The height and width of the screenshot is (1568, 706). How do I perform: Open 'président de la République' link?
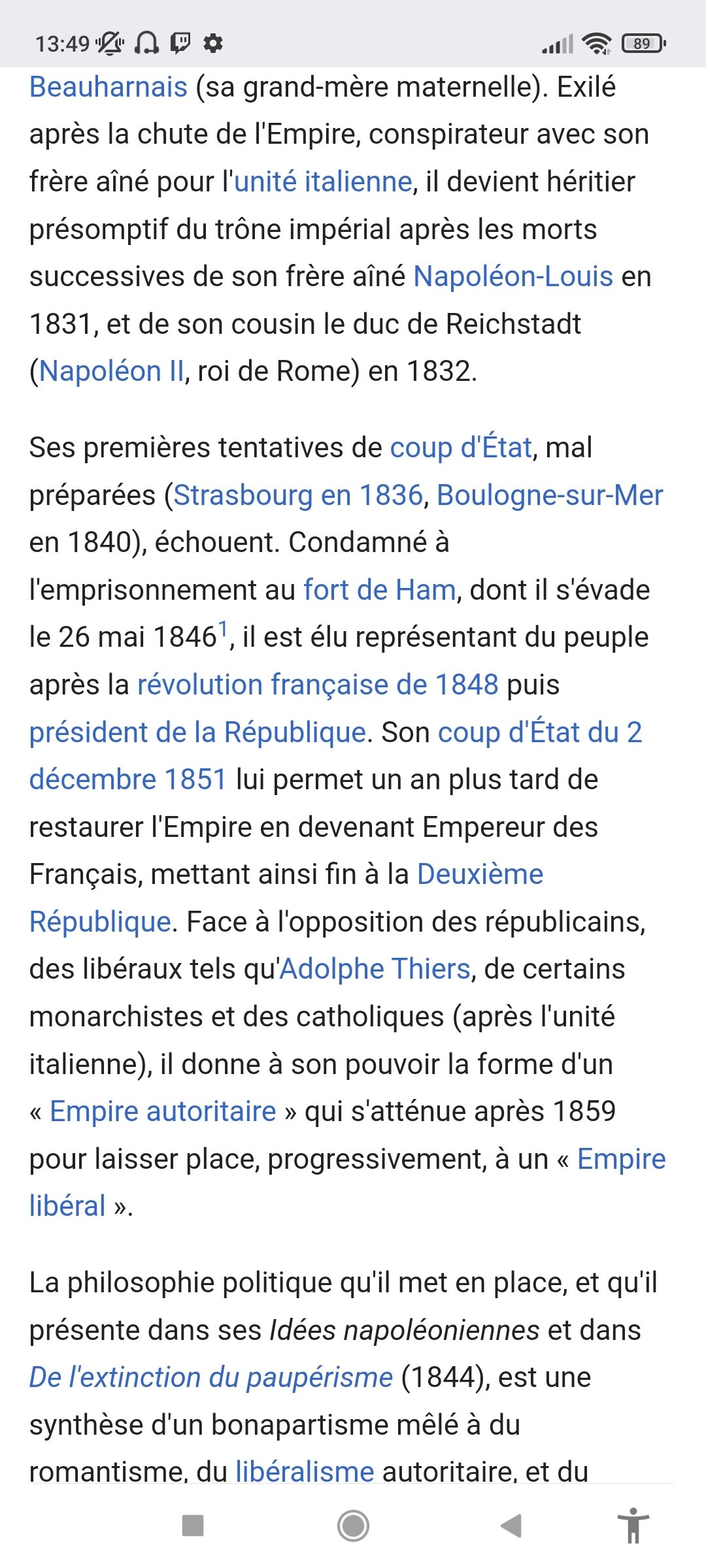click(197, 732)
